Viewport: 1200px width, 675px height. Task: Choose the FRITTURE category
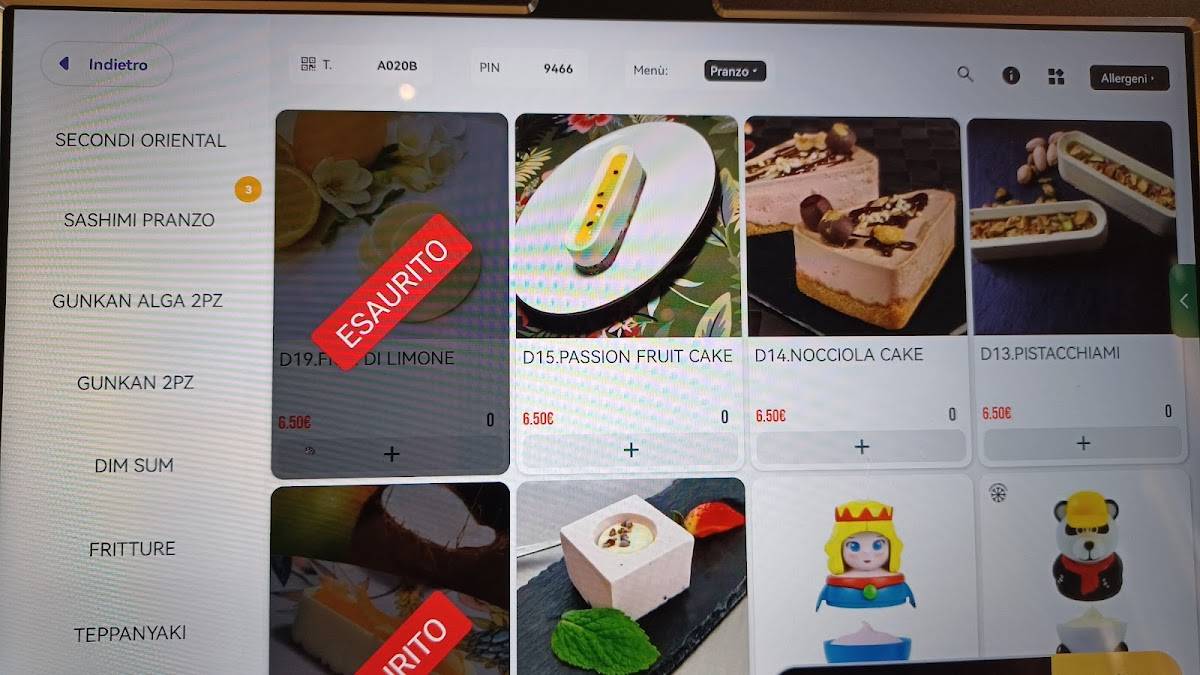click(x=132, y=548)
